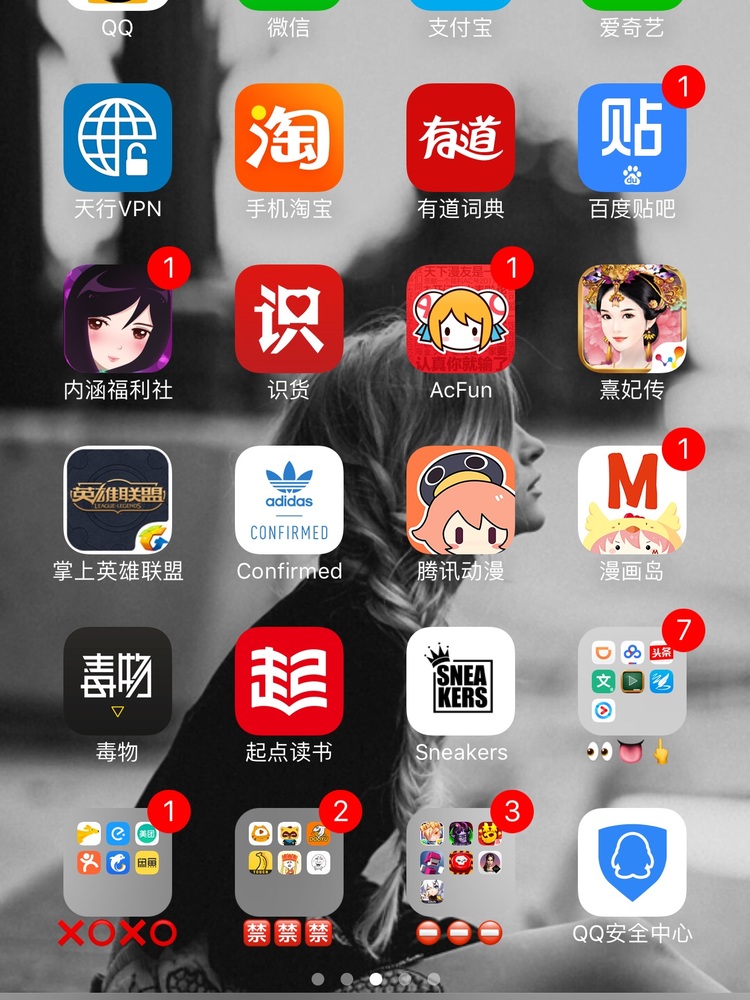Open the Sneakers app
Screen dimensions: 750x1000
(x=461, y=681)
